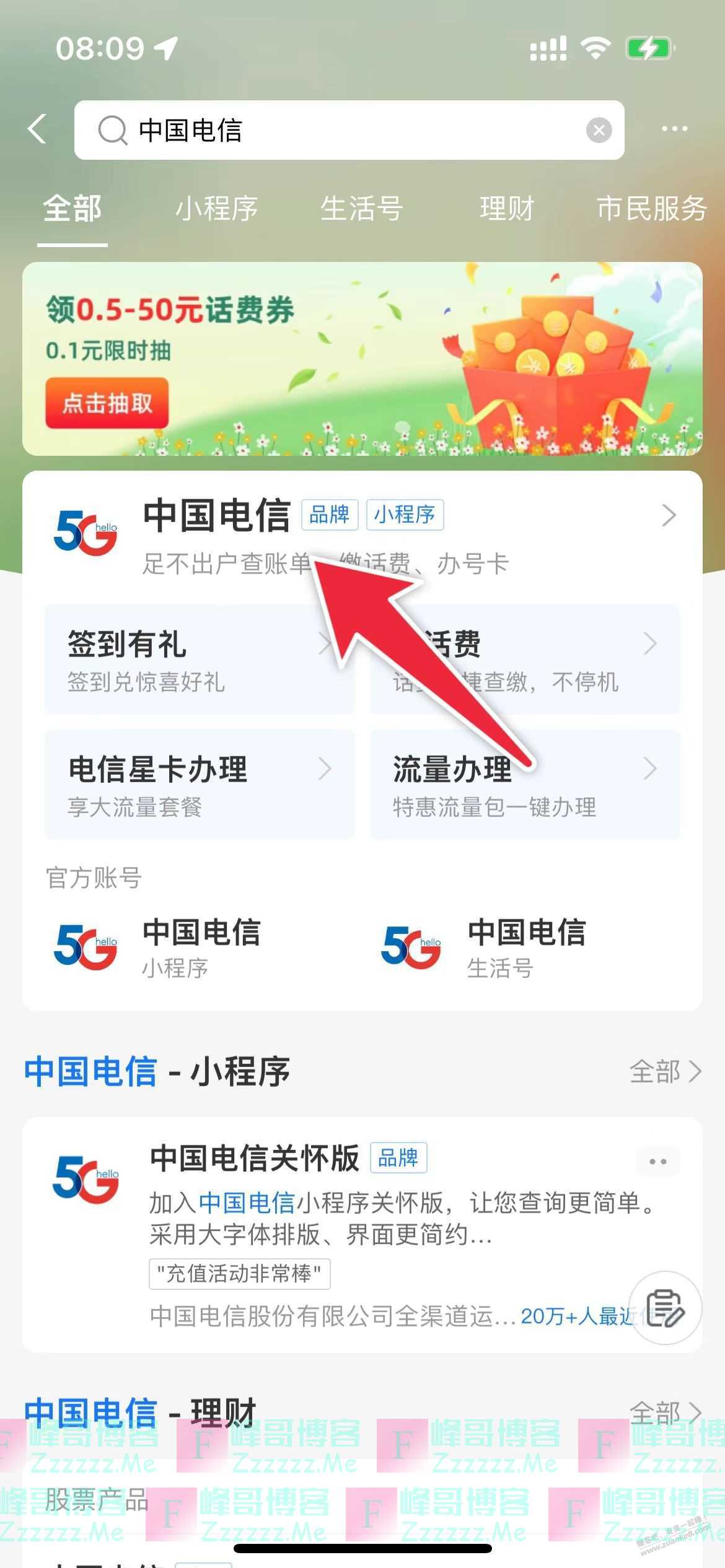725x1568 pixels.
Task: Tap the search field containing 中国电信
Action: click(x=347, y=130)
